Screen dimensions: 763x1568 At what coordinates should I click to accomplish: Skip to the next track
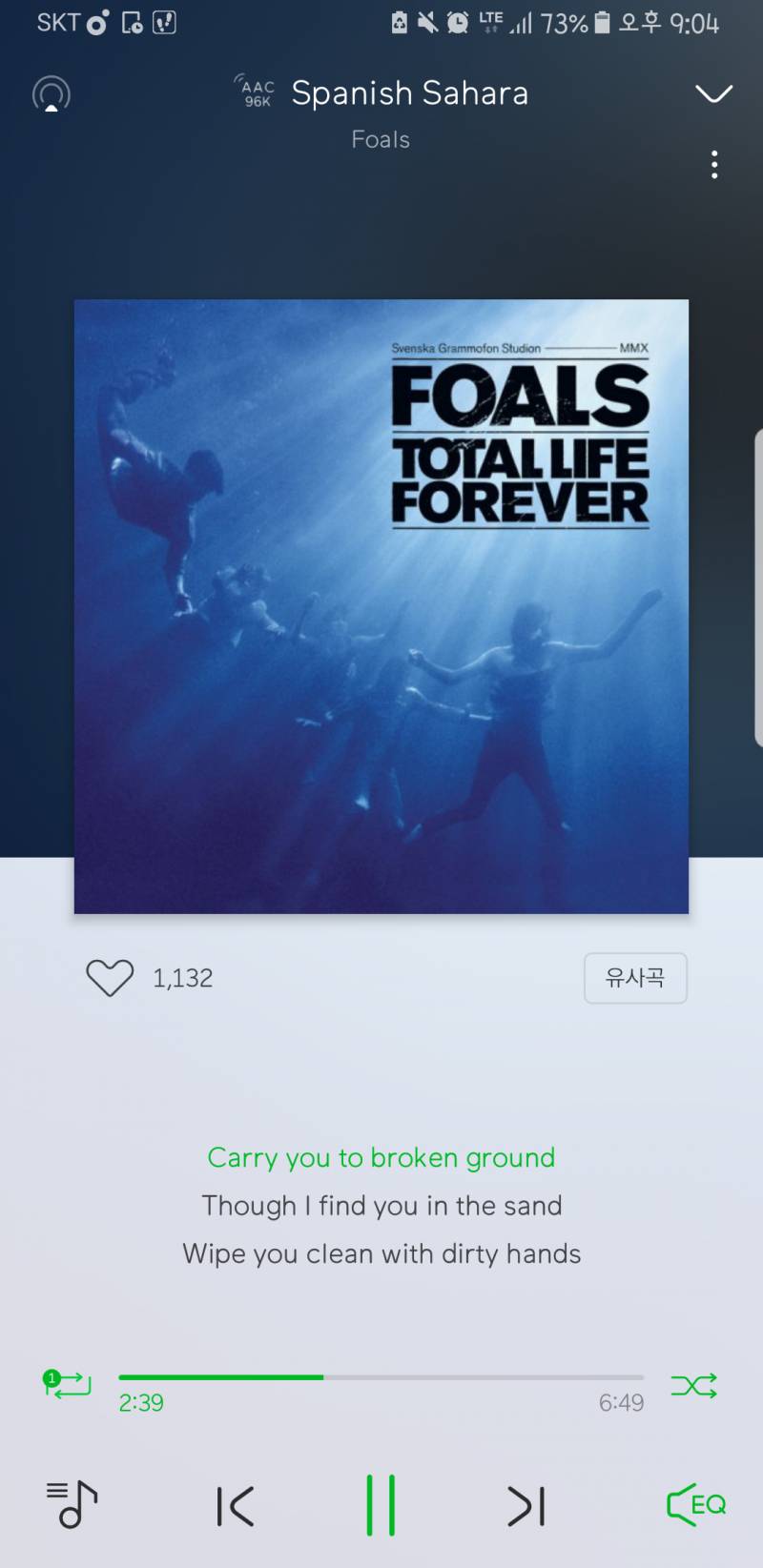[x=526, y=1506]
